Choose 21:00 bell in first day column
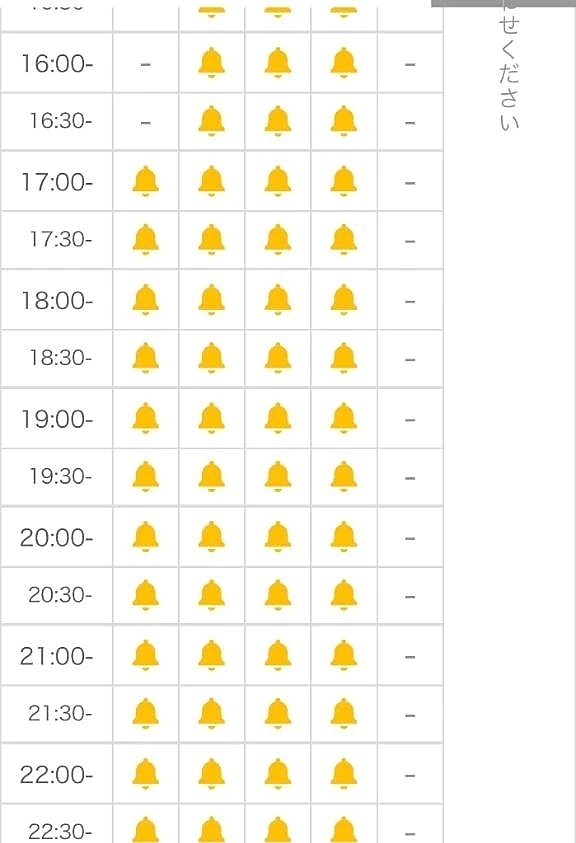The height and width of the screenshot is (843, 576). pyautogui.click(x=145, y=655)
